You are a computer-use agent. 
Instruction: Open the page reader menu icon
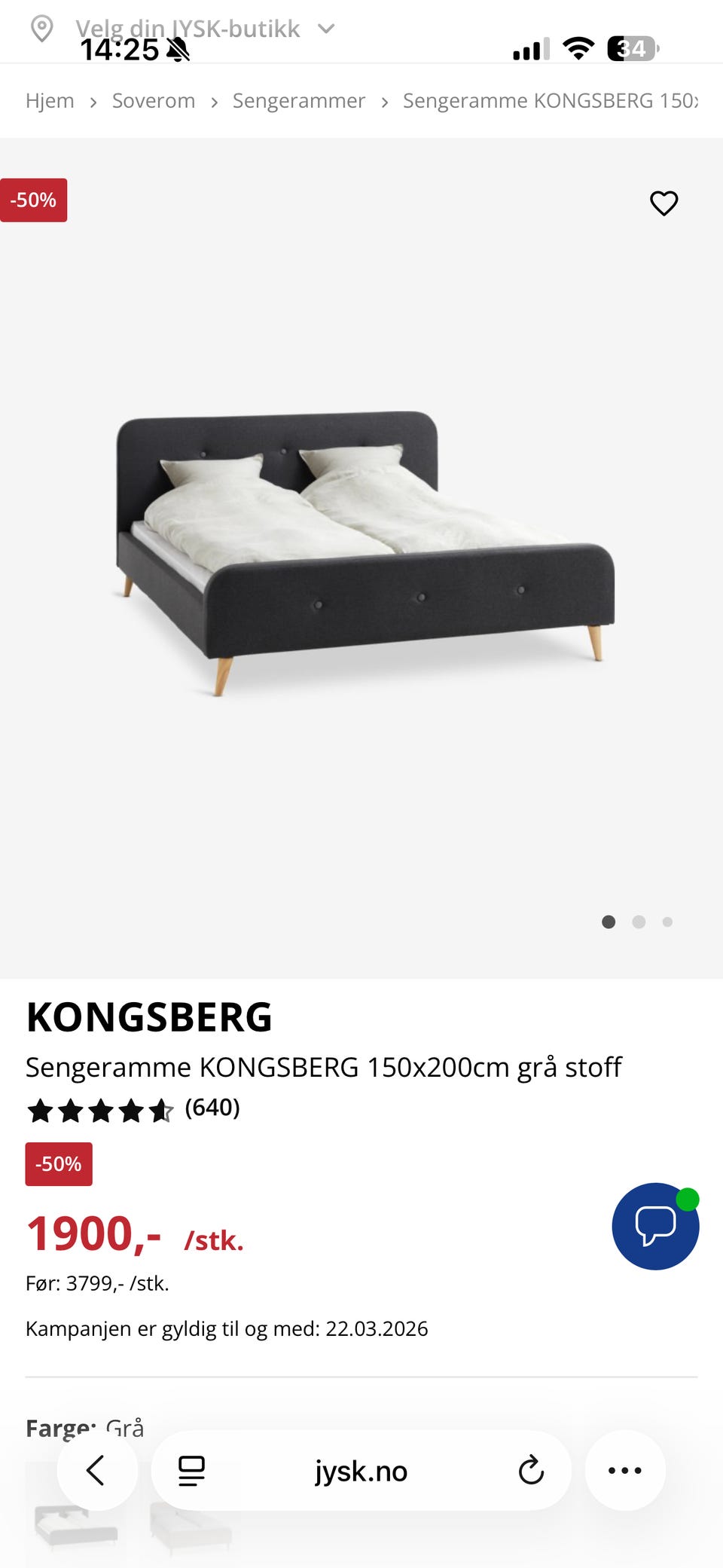coord(191,1470)
